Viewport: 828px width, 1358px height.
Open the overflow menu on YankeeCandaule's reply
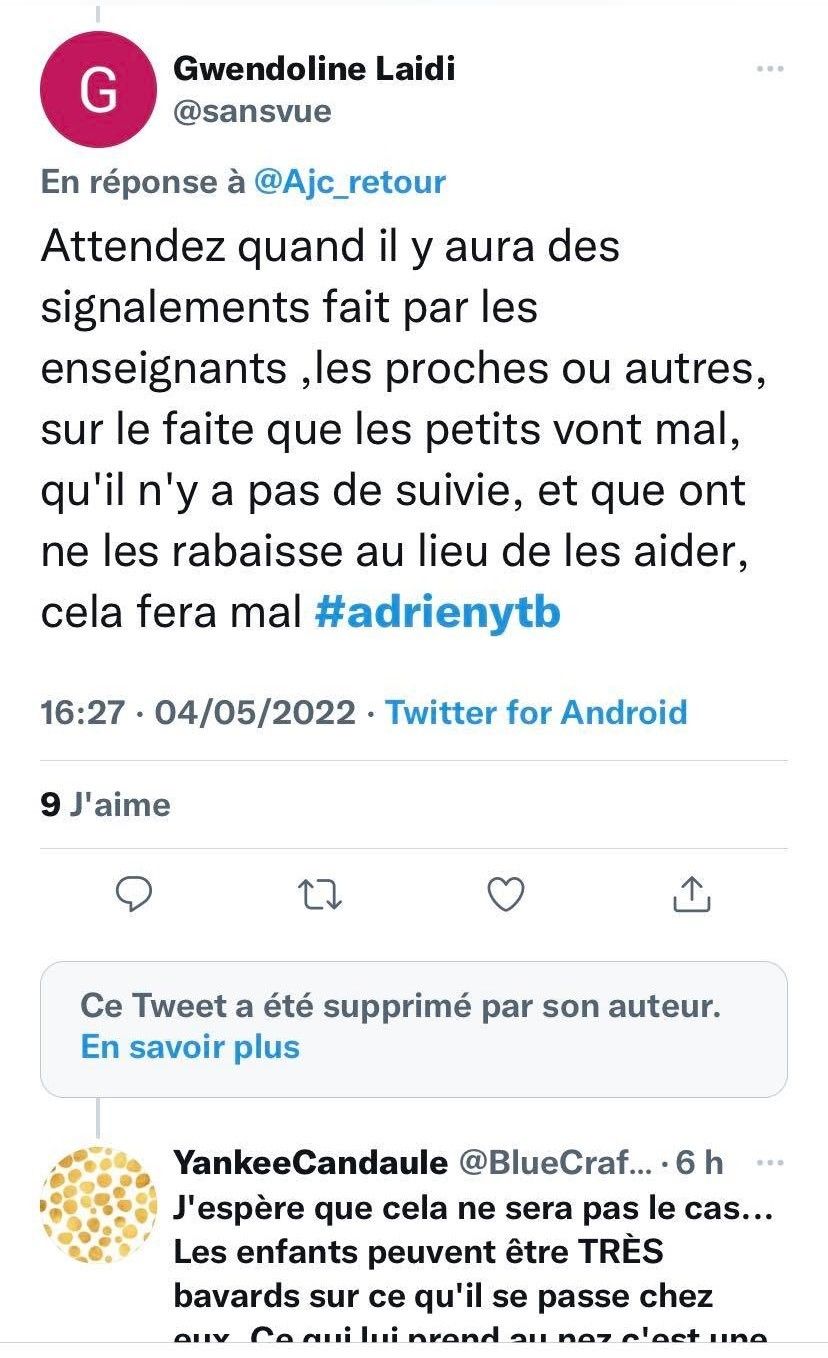(x=769, y=1163)
